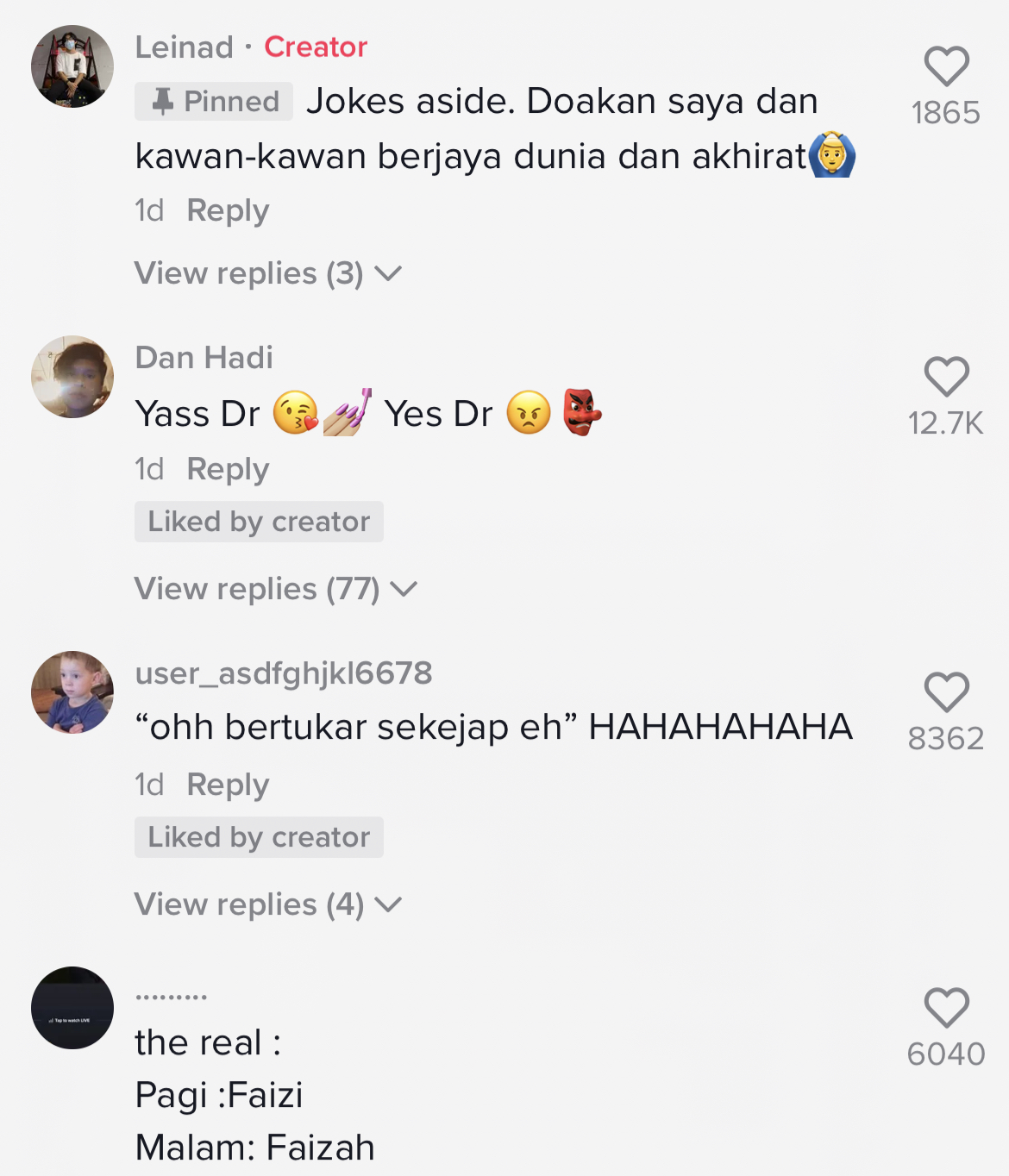Like Dan Hadi's comment
Image resolution: width=1009 pixels, height=1176 pixels.
click(946, 378)
